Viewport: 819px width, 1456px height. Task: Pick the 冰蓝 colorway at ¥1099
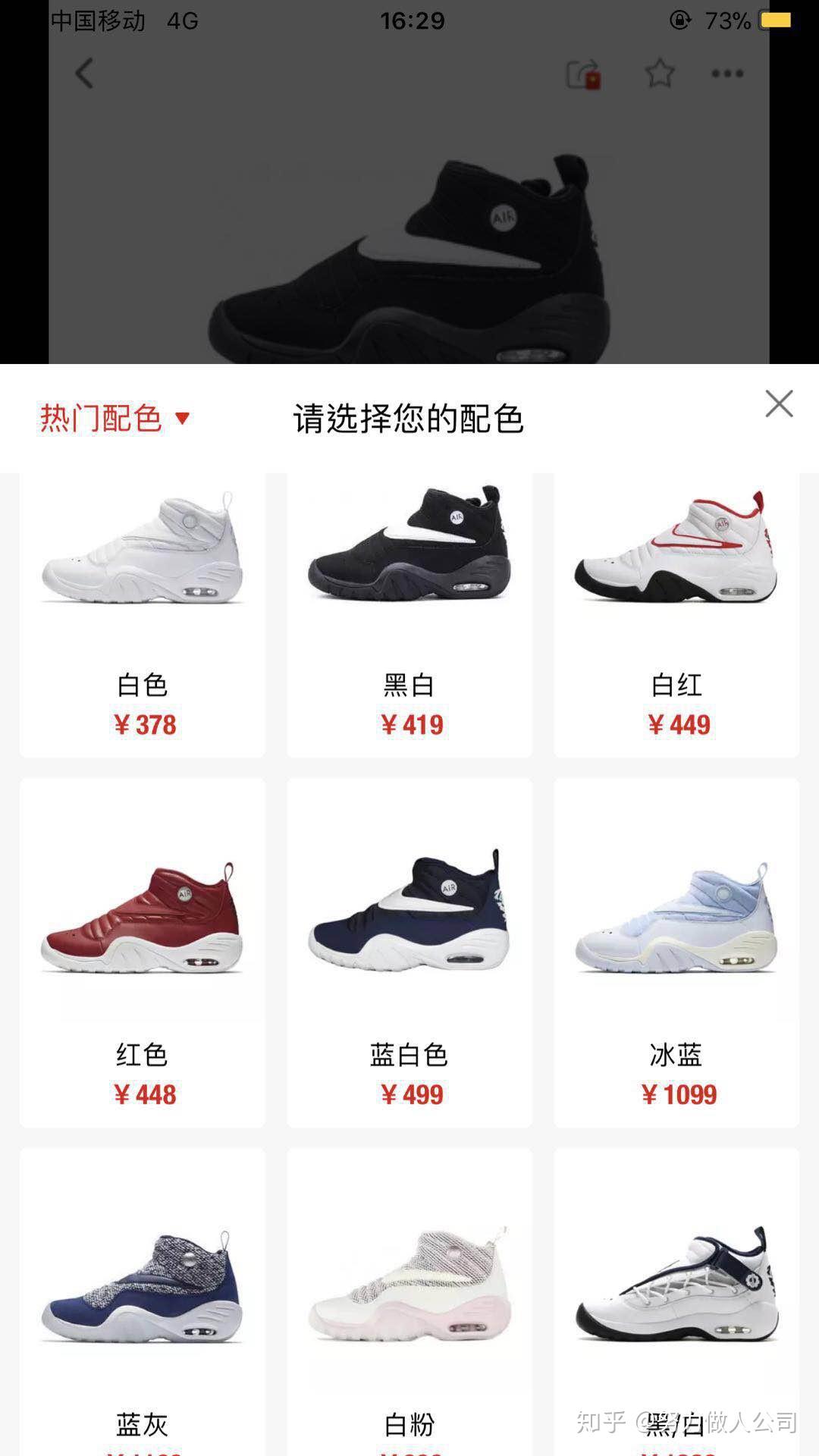click(676, 952)
